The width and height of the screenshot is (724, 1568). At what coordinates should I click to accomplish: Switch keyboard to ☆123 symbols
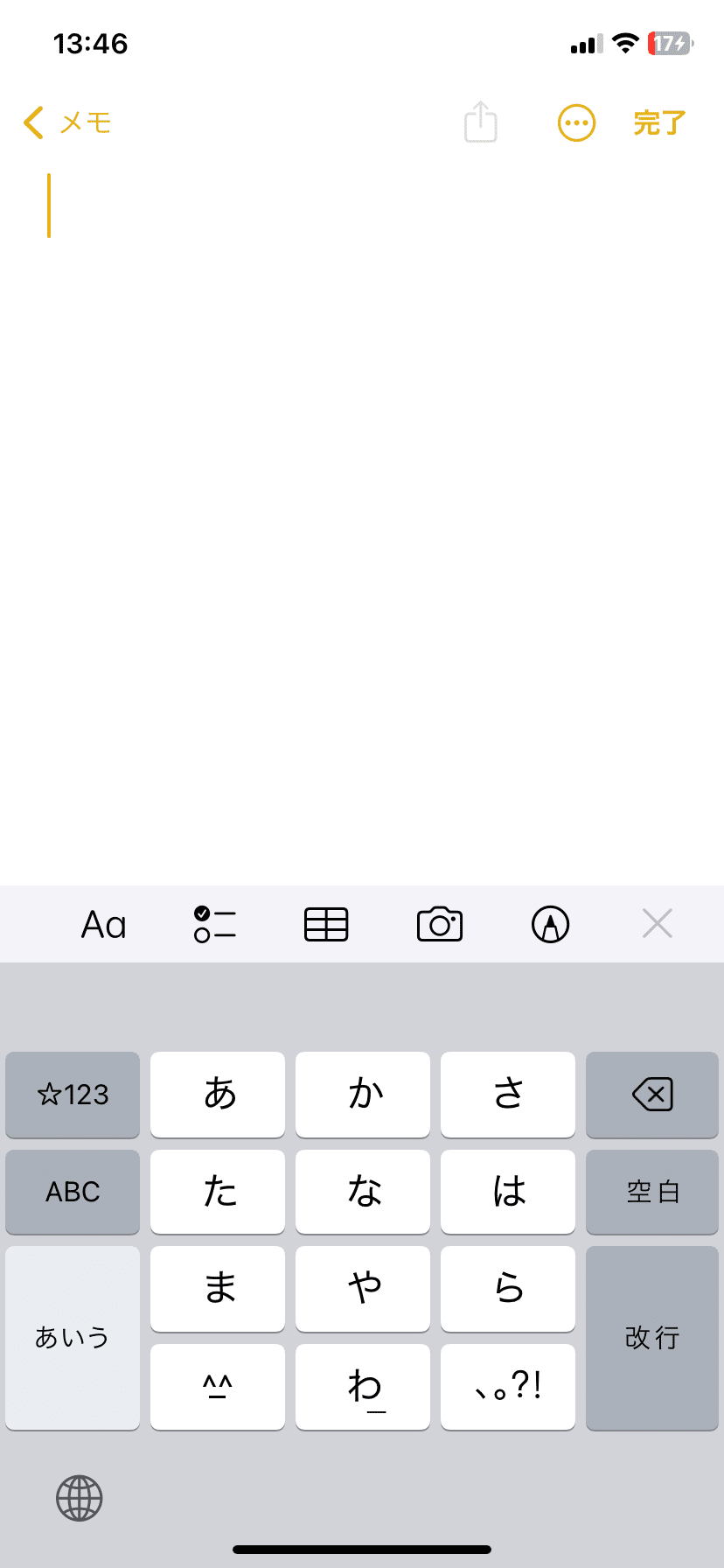click(73, 1095)
